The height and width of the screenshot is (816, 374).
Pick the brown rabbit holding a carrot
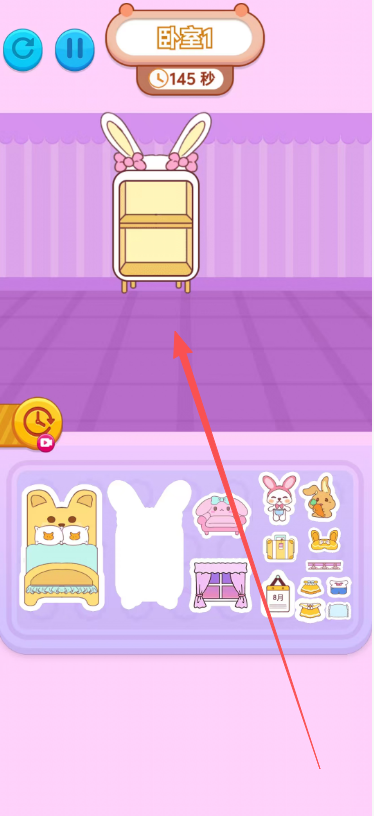320,498
